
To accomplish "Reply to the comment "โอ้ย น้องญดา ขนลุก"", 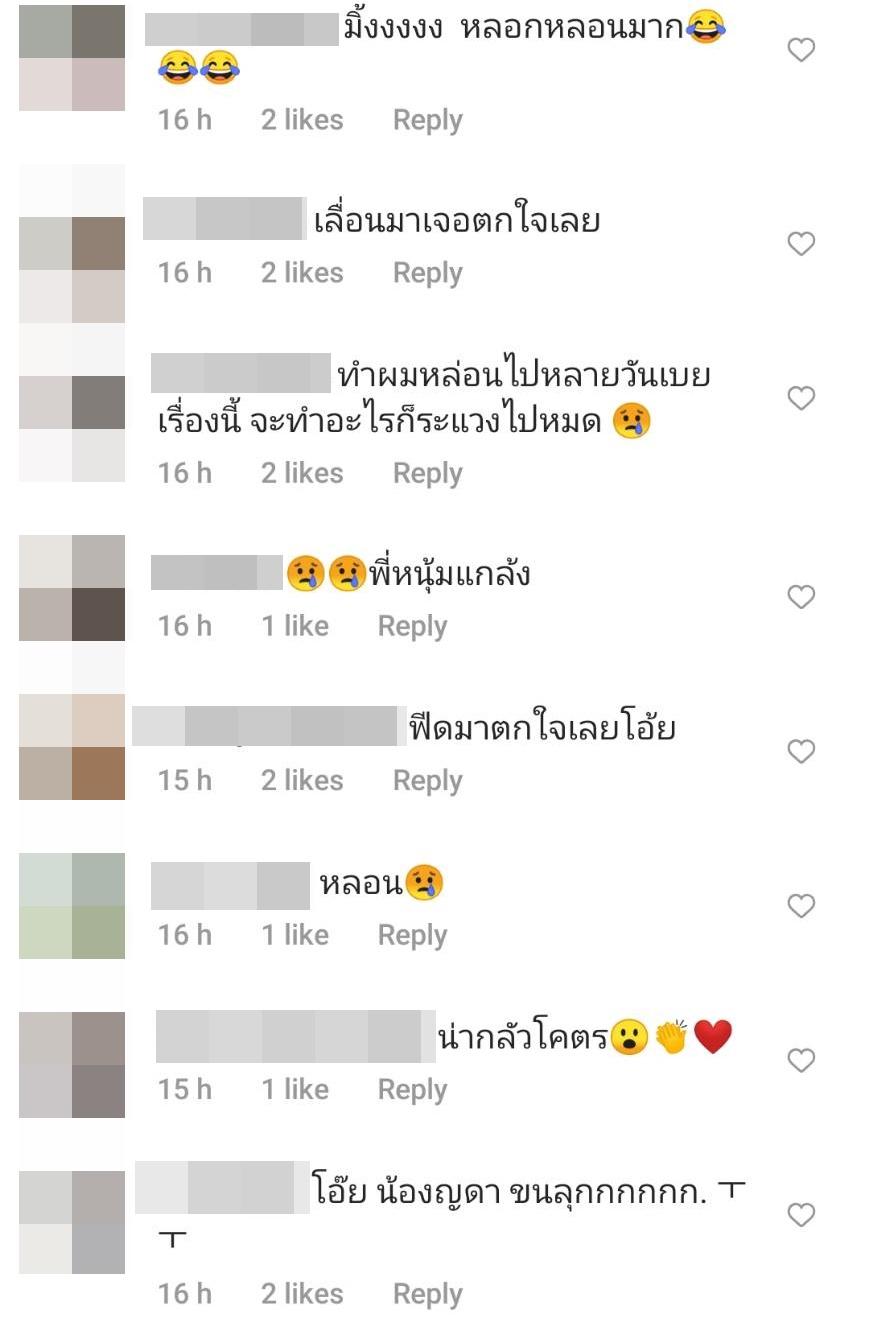I will point(427,1294).
